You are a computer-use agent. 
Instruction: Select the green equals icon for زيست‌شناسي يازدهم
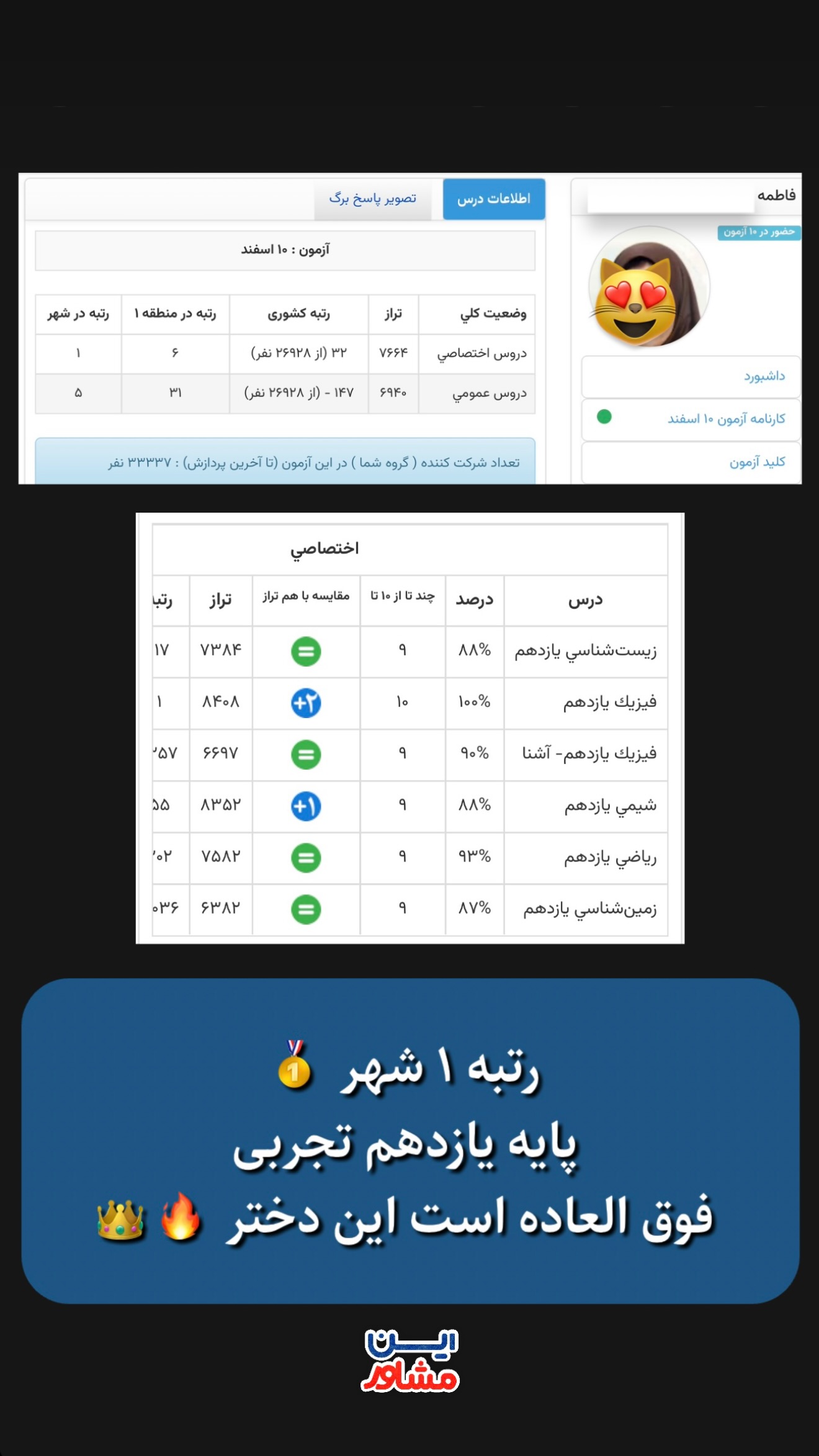[305, 650]
